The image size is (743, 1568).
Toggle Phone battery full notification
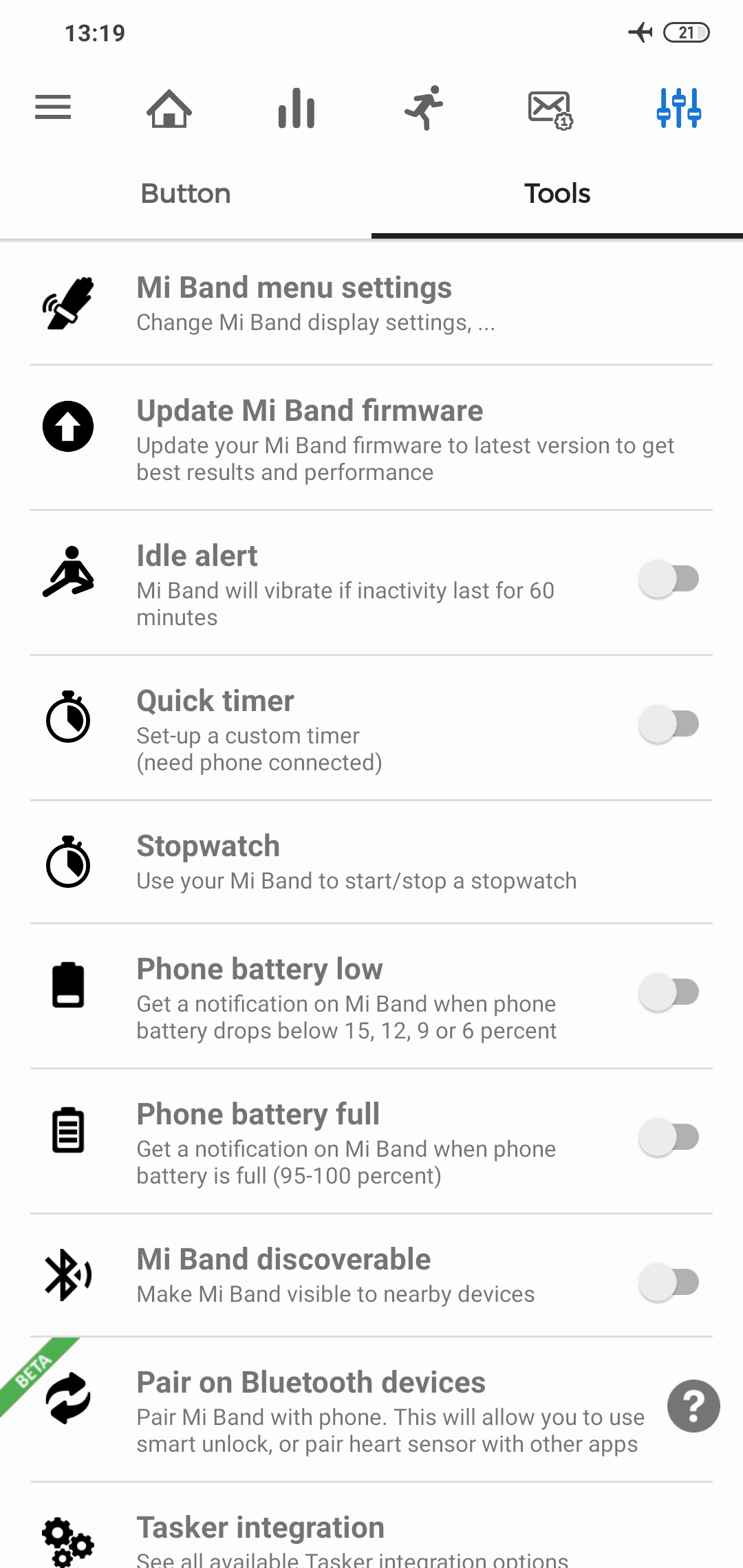coord(669,1137)
